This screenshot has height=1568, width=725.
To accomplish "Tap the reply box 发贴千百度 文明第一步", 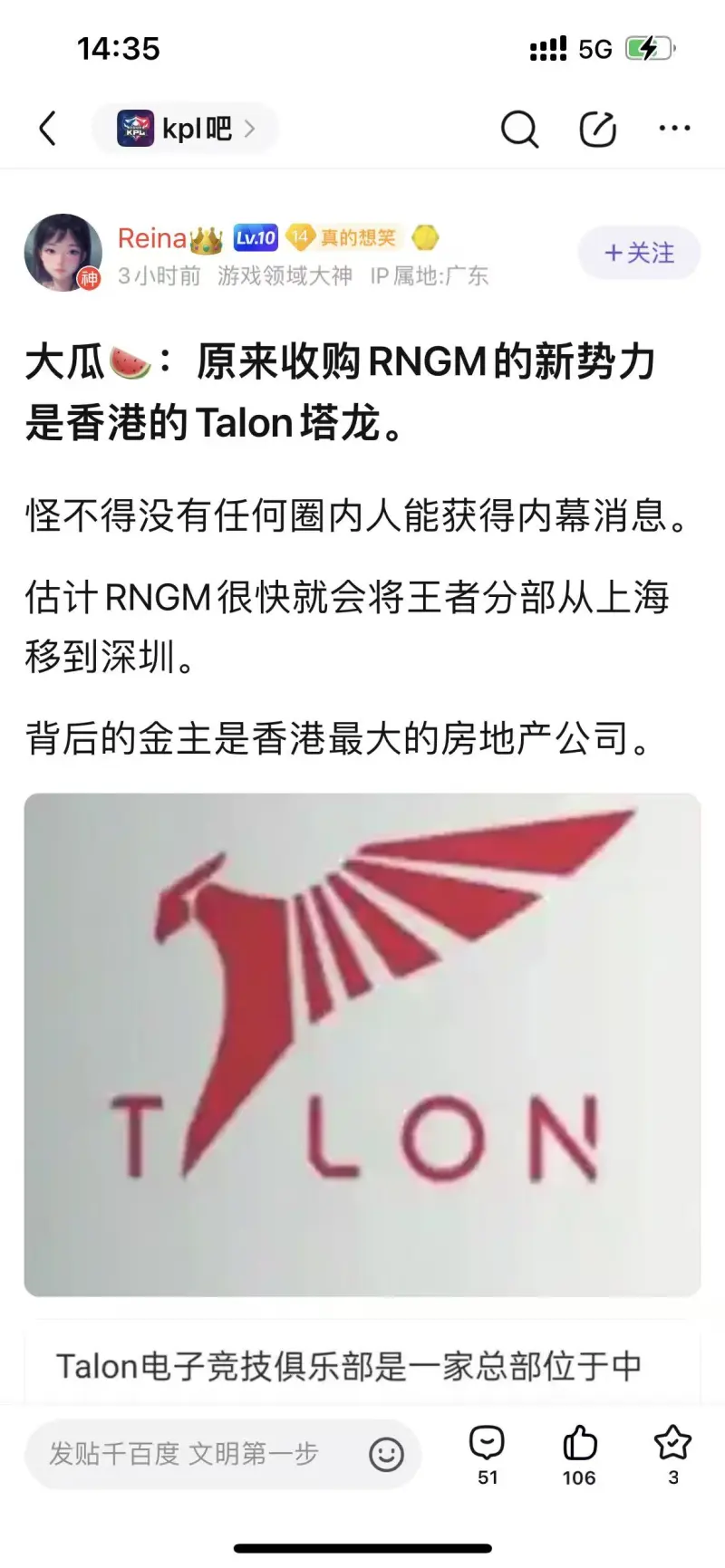I will (190, 1454).
